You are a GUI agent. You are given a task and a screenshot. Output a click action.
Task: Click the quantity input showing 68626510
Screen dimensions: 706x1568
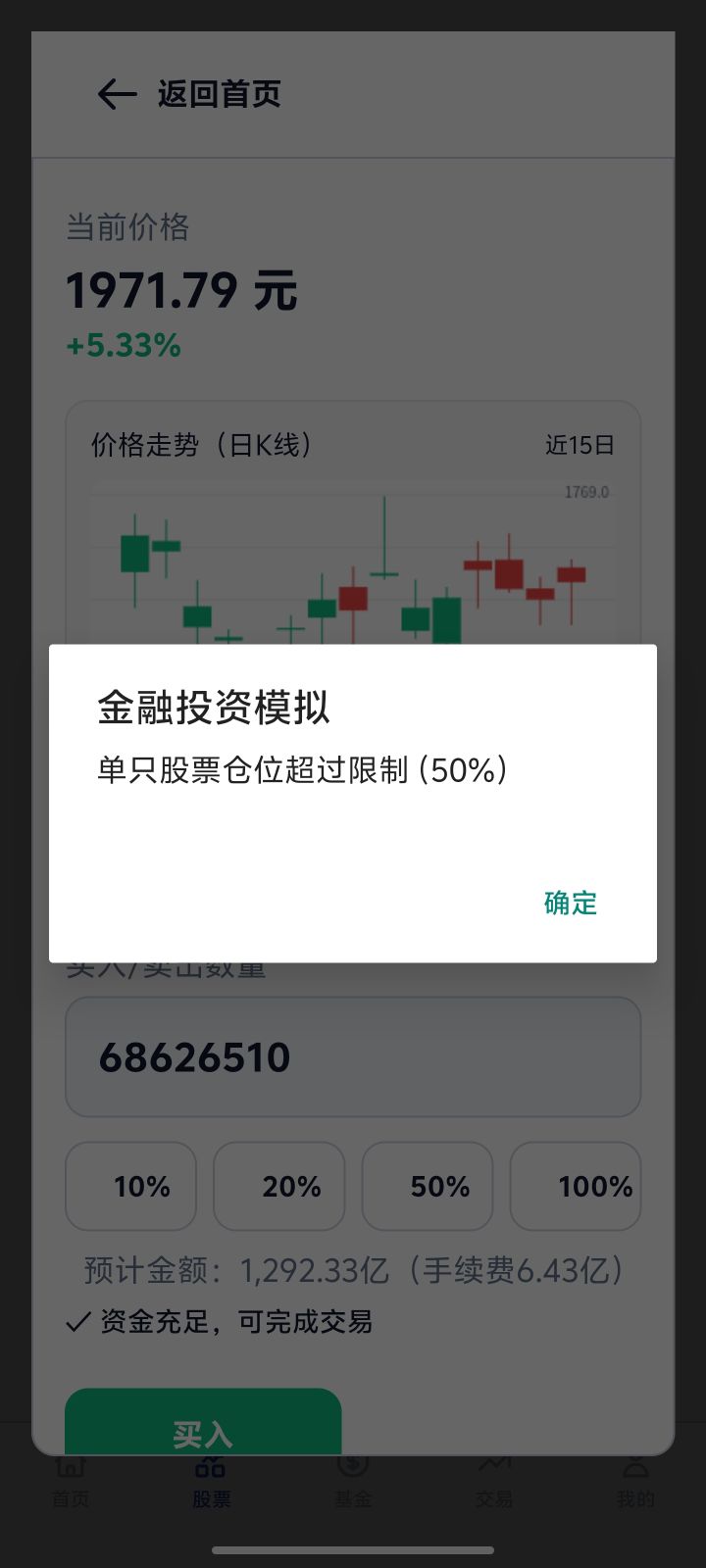tap(352, 1056)
